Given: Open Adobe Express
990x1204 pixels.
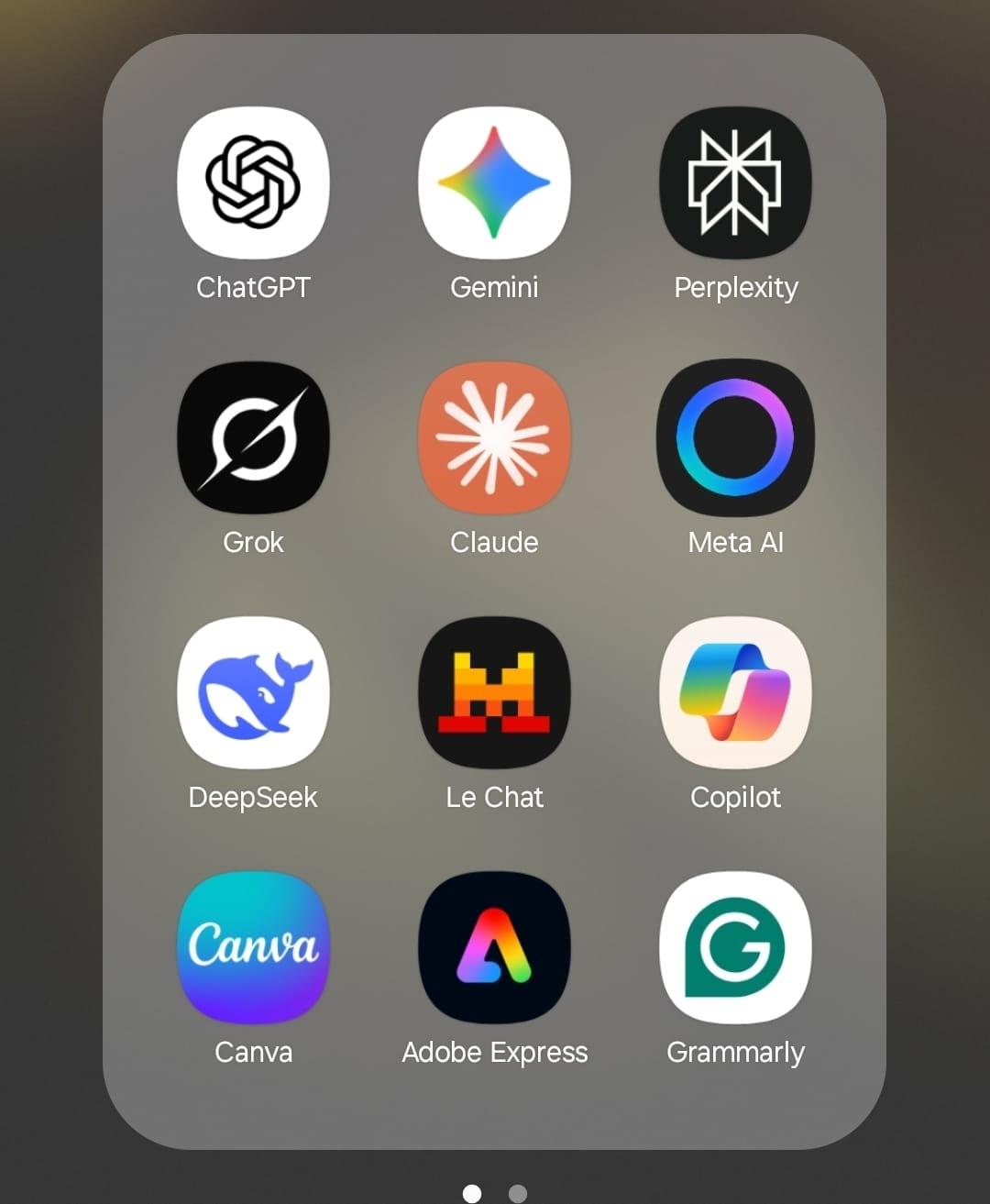Looking at the screenshot, I should (494, 947).
